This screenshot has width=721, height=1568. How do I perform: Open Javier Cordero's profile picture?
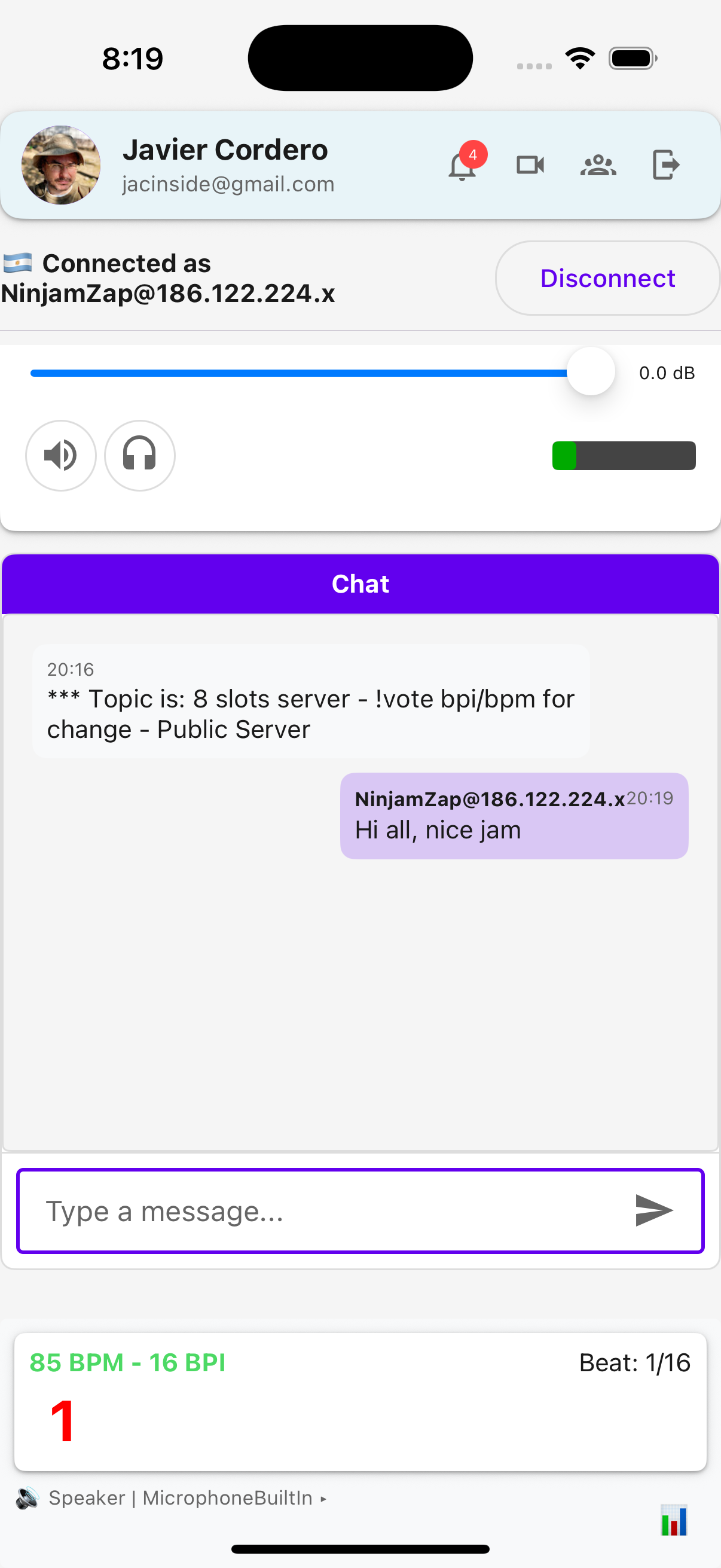click(61, 165)
